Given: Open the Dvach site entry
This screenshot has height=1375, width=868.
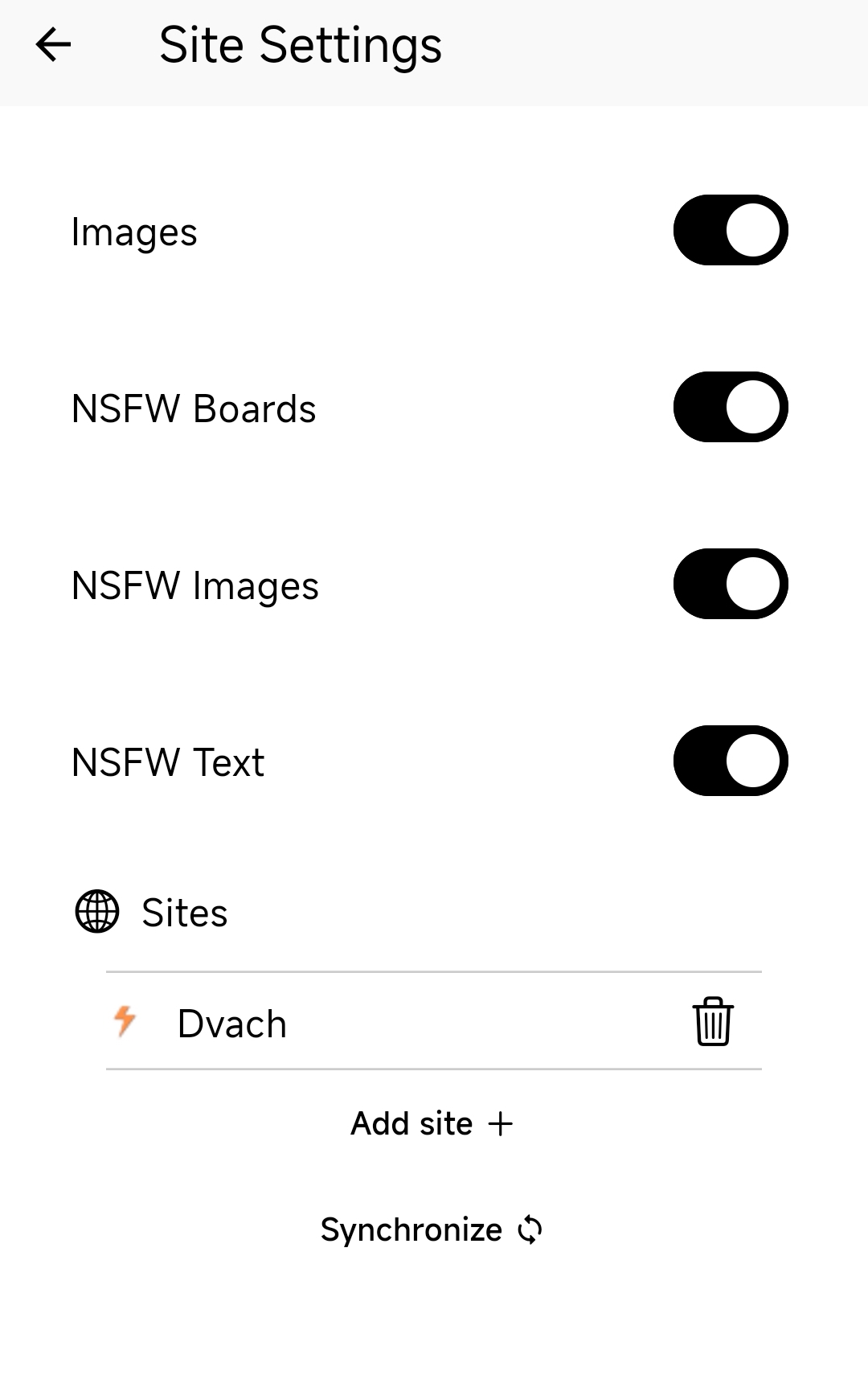Looking at the screenshot, I should pyautogui.click(x=232, y=1024).
